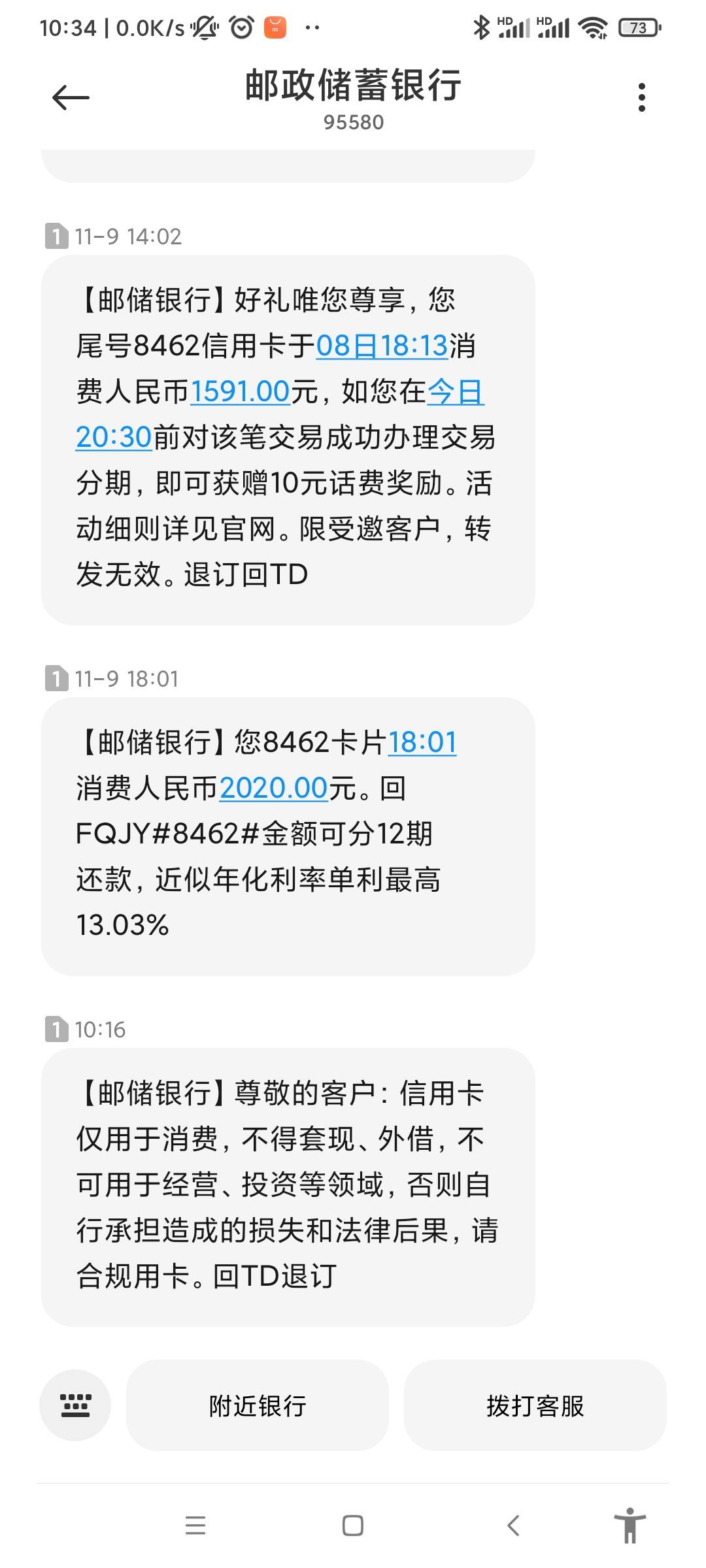Viewport: 706px width, 1568px height.
Task: Tap the 18:01 time link
Action: (x=422, y=742)
